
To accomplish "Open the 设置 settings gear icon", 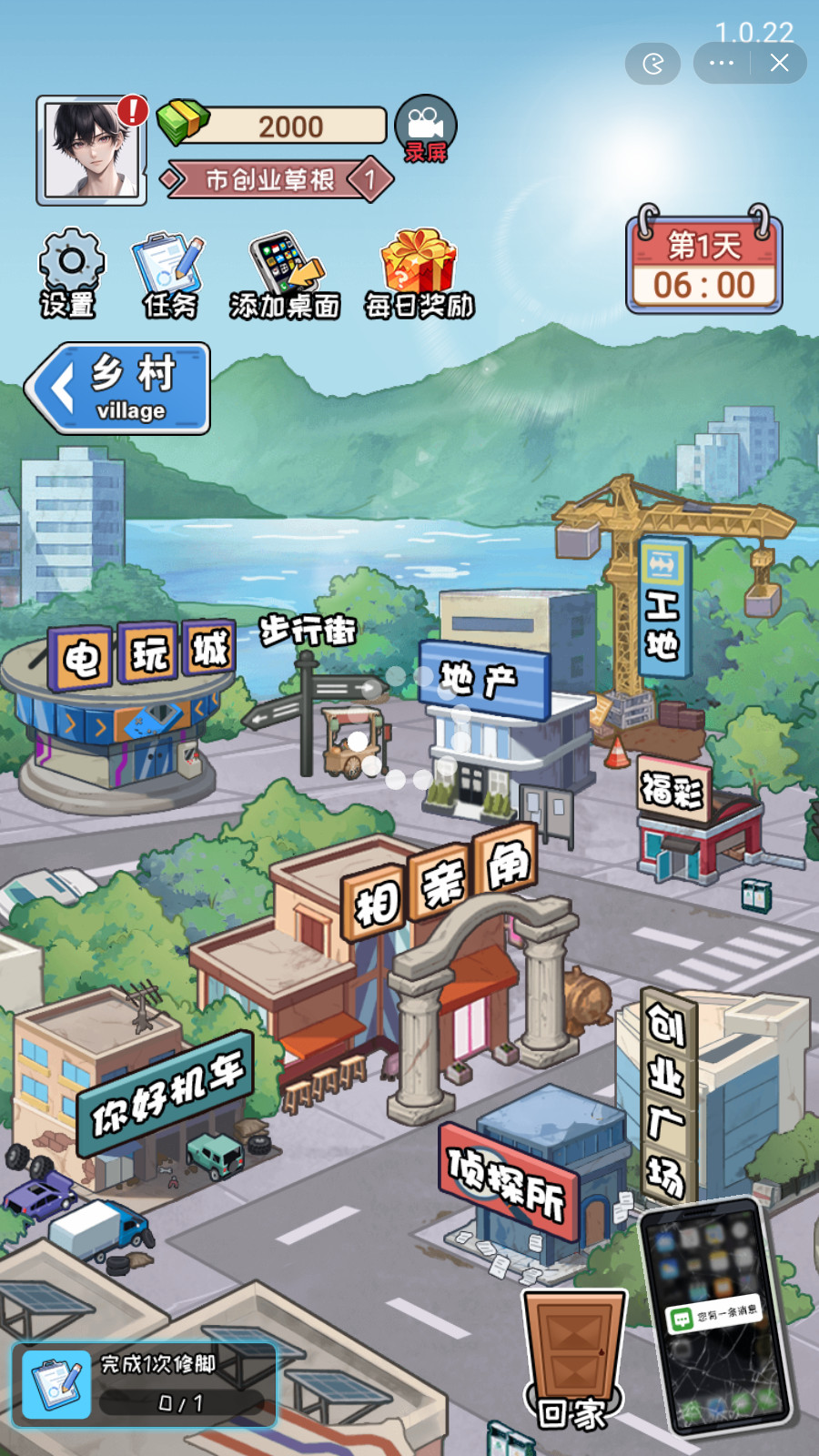I will (x=68, y=268).
